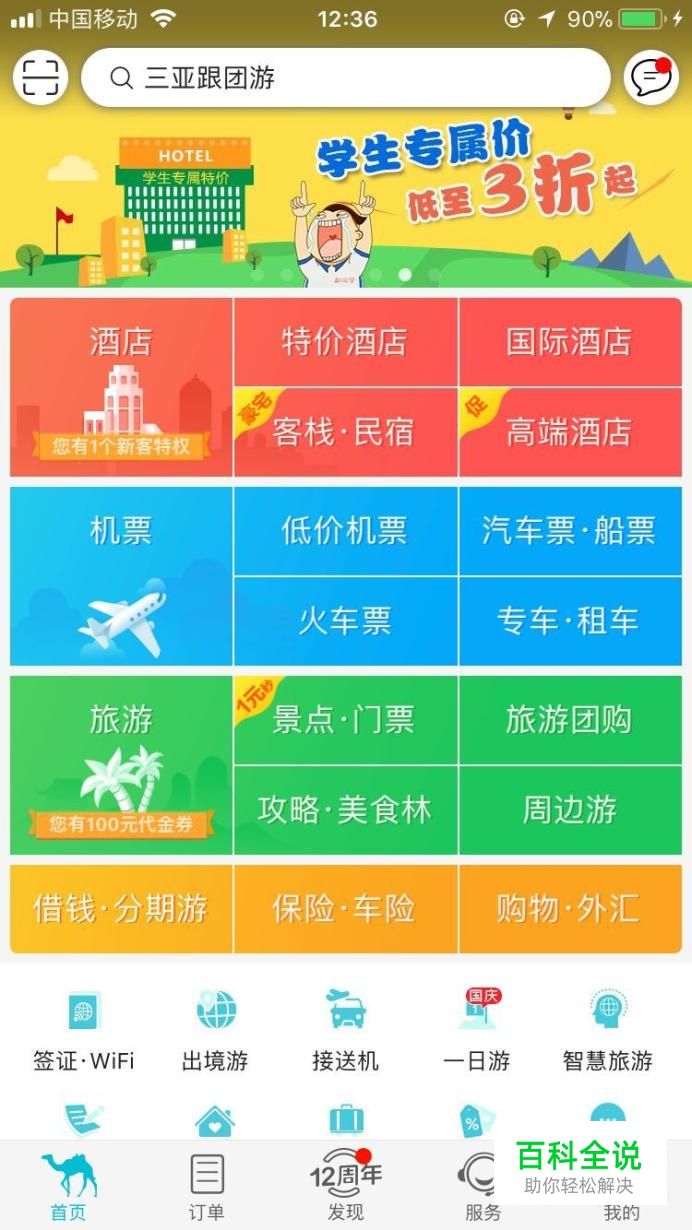Image resolution: width=692 pixels, height=1230 pixels.
Task: Open the 机票 flight booking tile
Action: (x=121, y=576)
